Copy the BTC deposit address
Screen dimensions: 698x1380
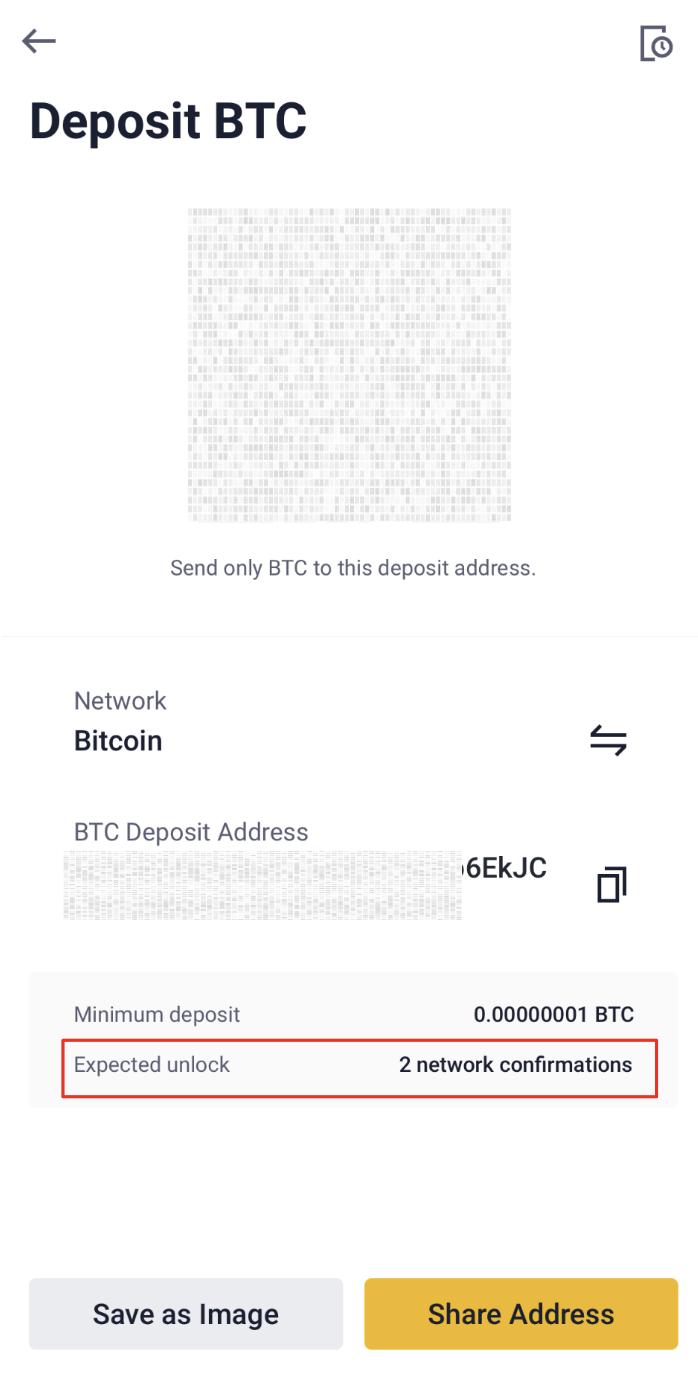[x=611, y=885]
